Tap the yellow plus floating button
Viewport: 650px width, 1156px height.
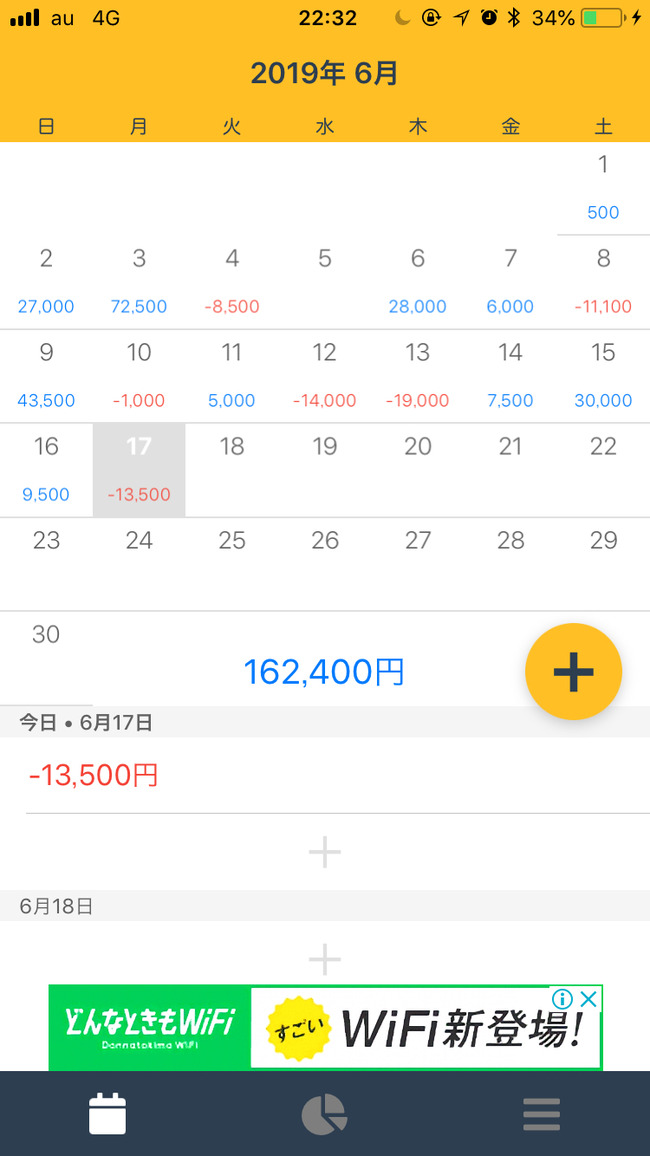pos(573,671)
